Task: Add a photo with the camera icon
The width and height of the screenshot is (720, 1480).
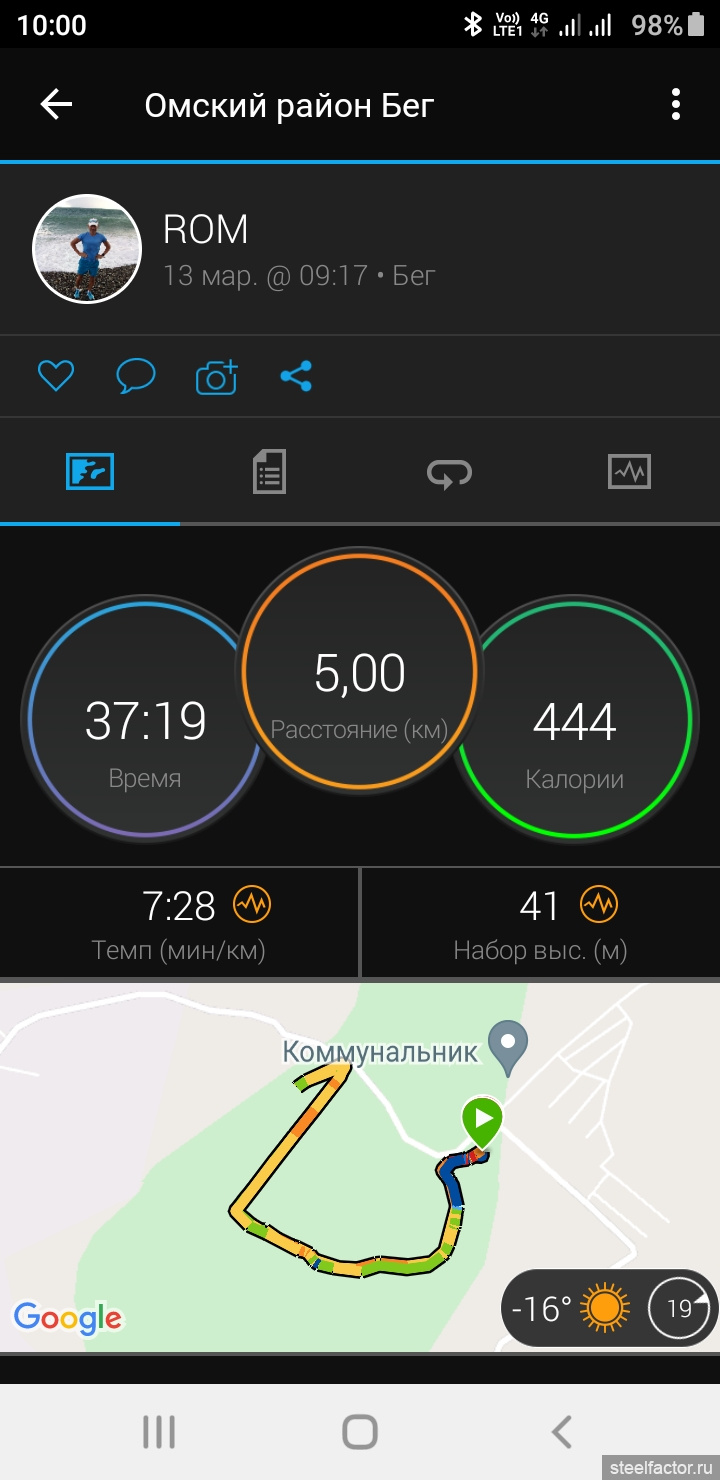Action: pyautogui.click(x=216, y=376)
